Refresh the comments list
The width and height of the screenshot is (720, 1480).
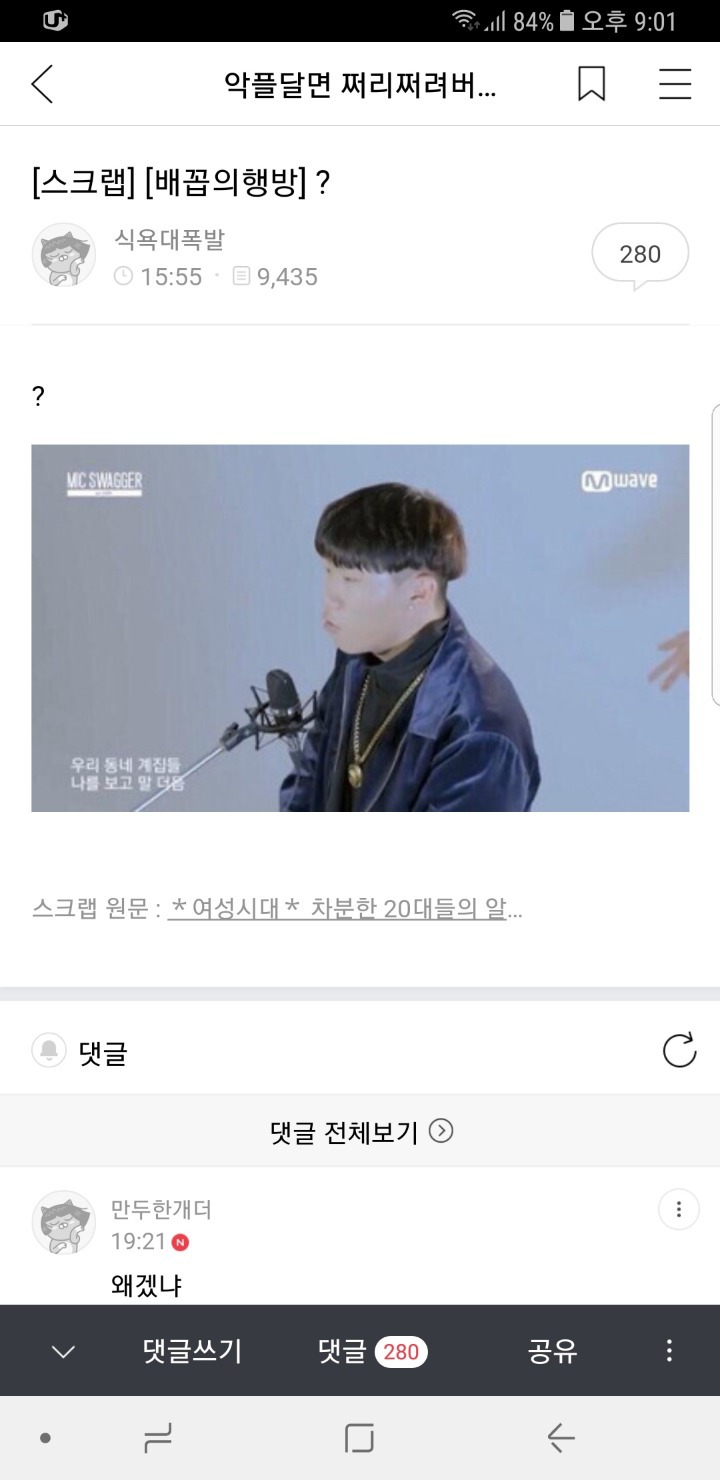(x=679, y=1051)
